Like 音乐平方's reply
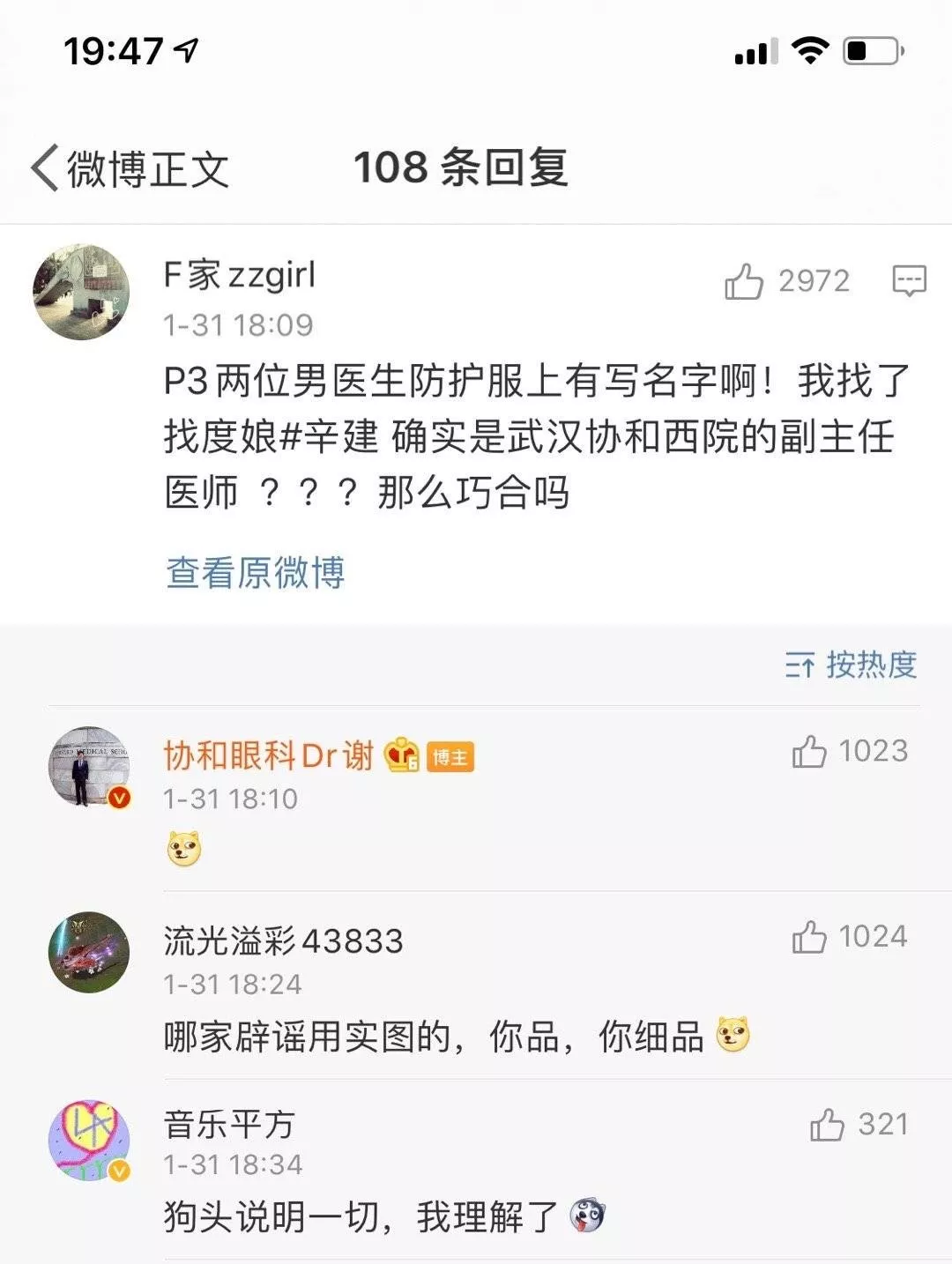The height and width of the screenshot is (1264, 952). [x=827, y=1125]
